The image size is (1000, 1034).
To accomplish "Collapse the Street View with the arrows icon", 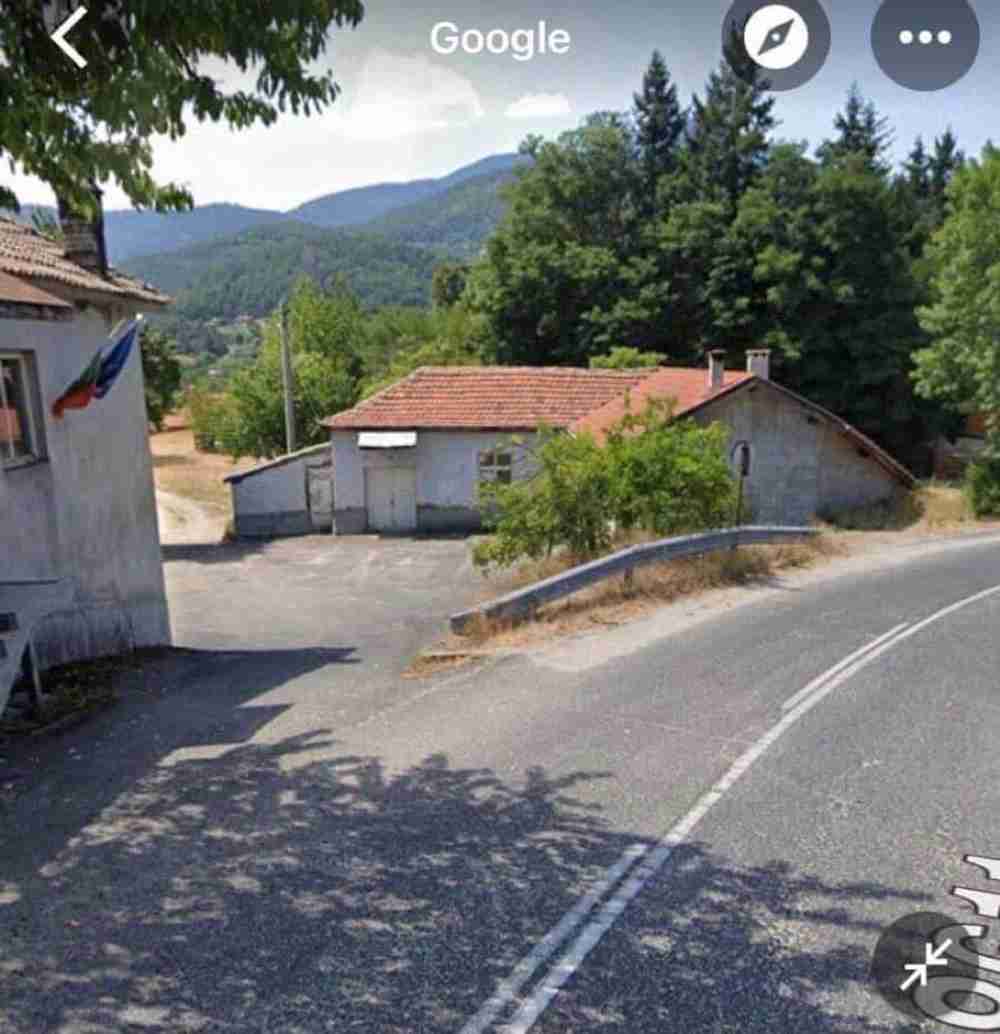I will [x=924, y=965].
